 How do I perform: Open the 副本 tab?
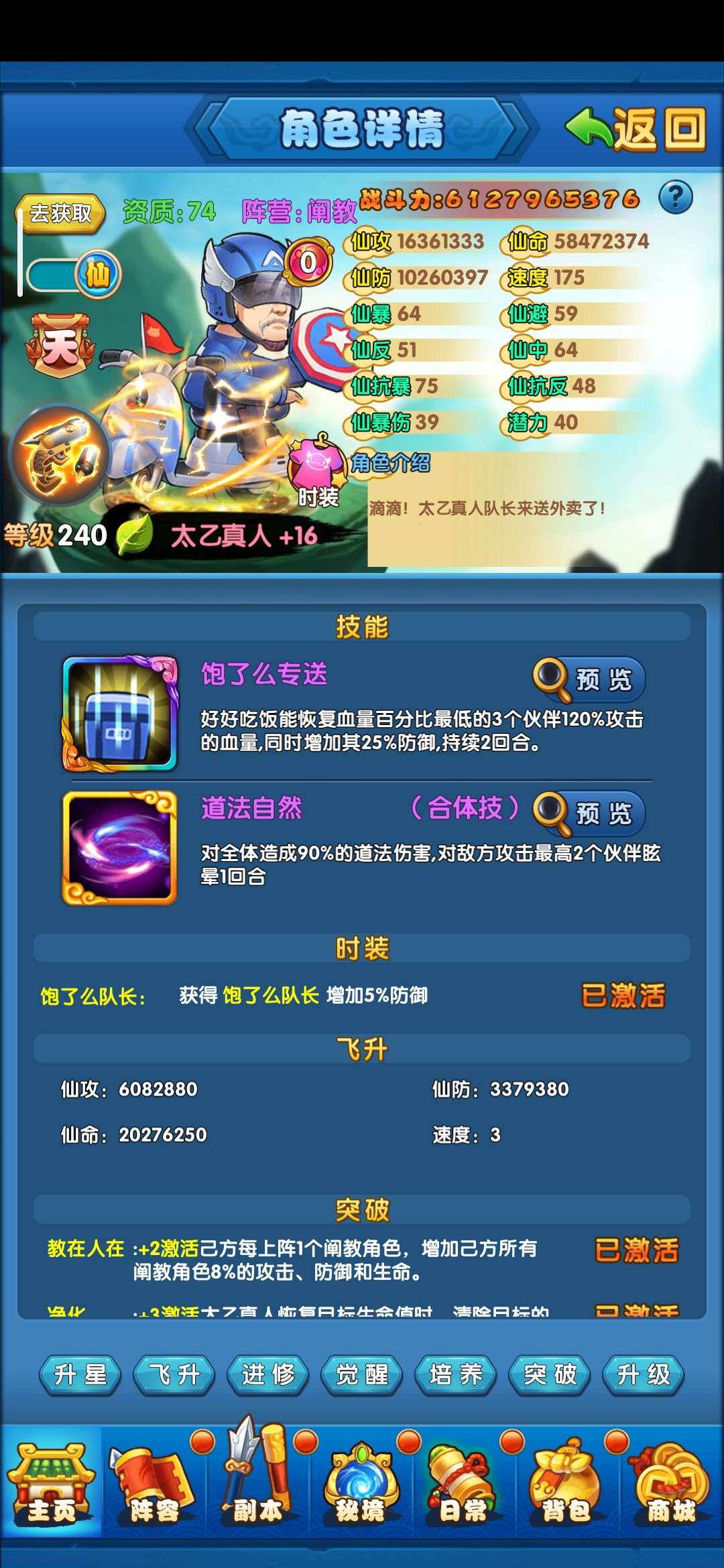coord(257,1482)
